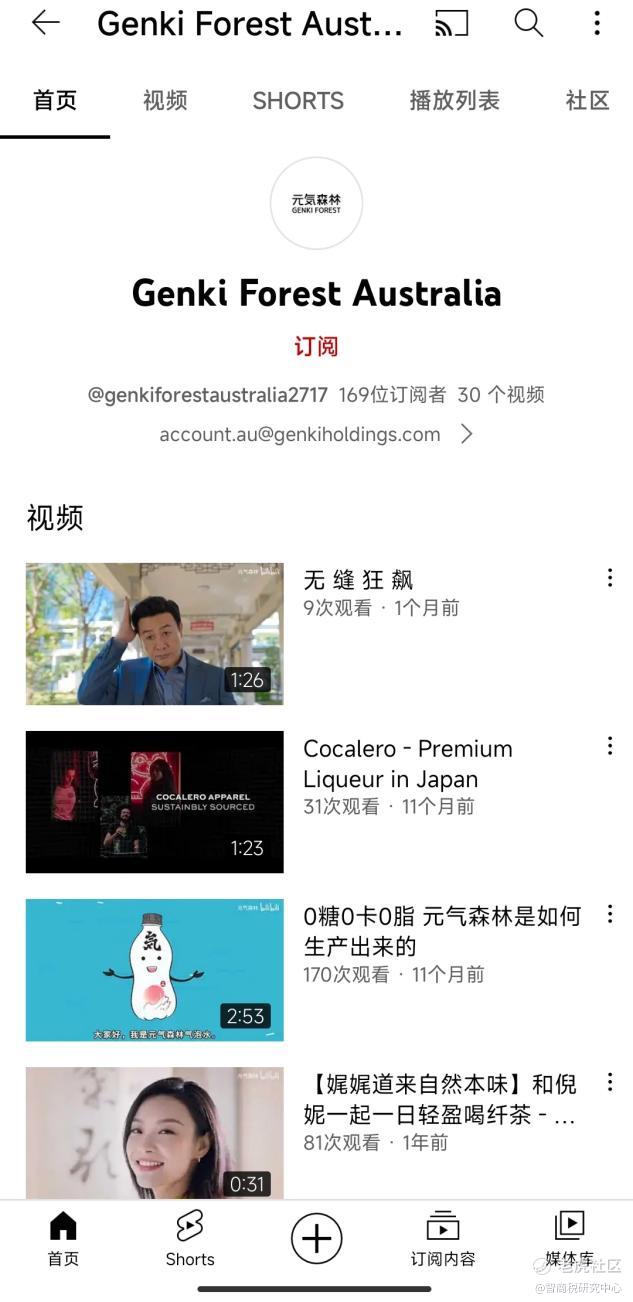Expand channel info next to the email
Viewport: 633px width, 1302px height.
(466, 434)
